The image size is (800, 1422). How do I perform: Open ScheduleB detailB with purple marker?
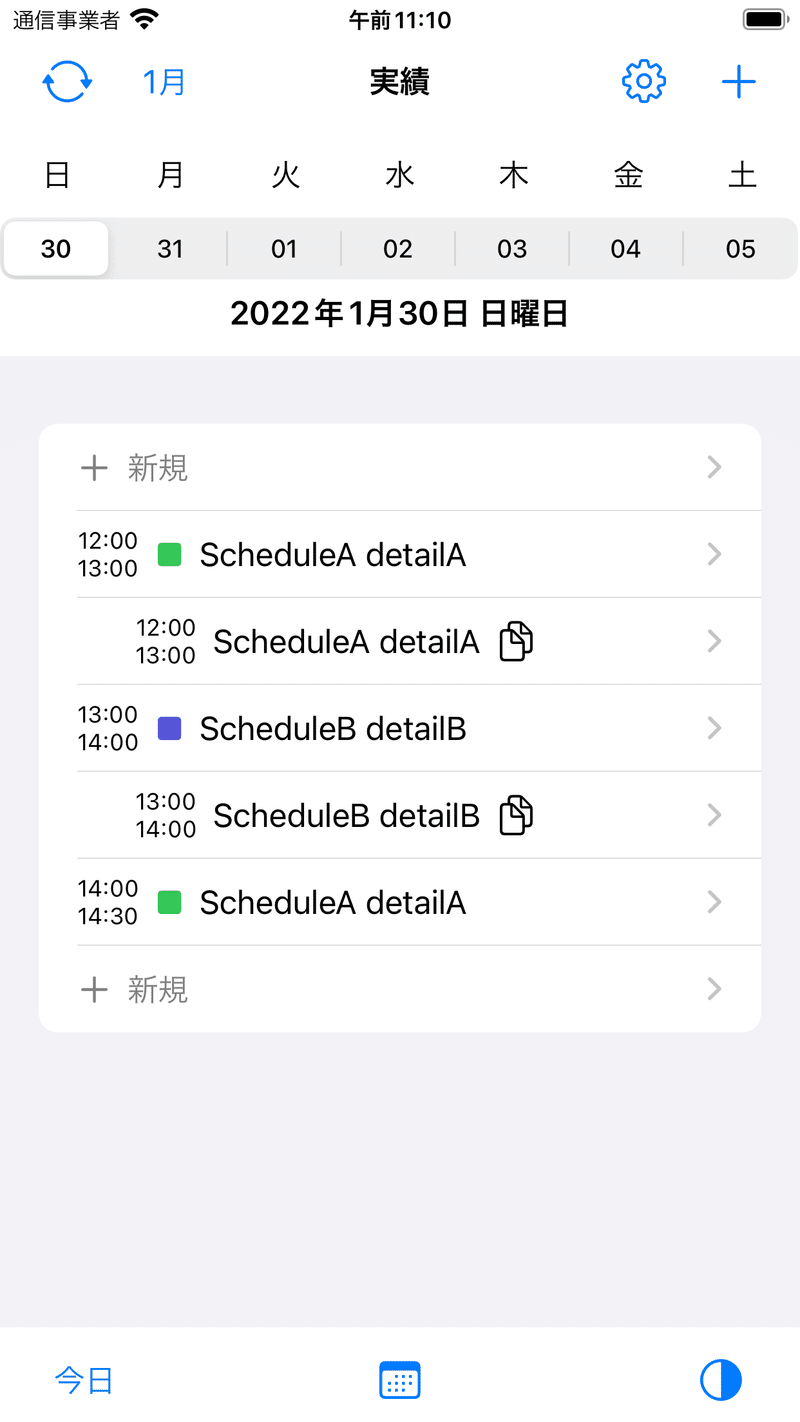point(400,729)
